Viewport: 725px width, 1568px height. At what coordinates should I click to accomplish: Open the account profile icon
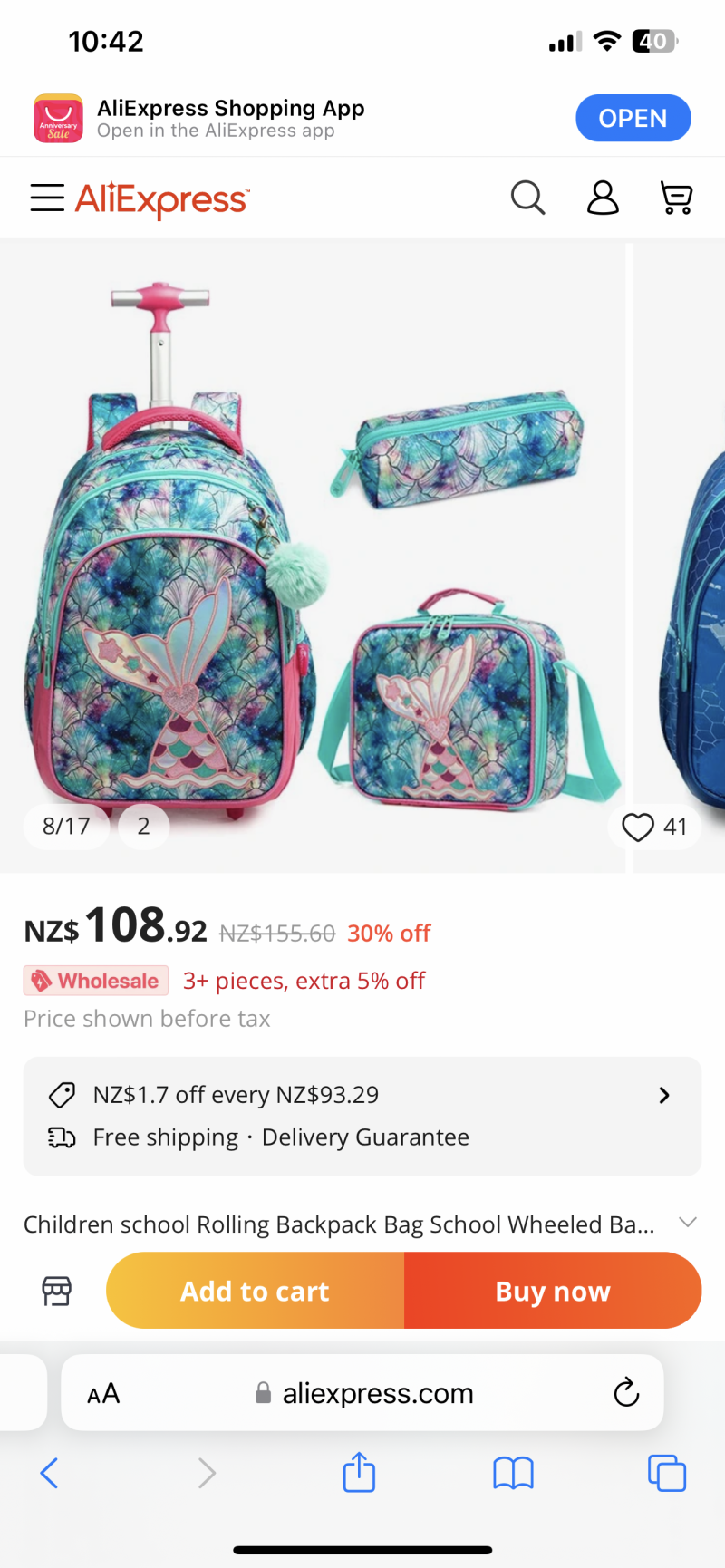coord(603,198)
